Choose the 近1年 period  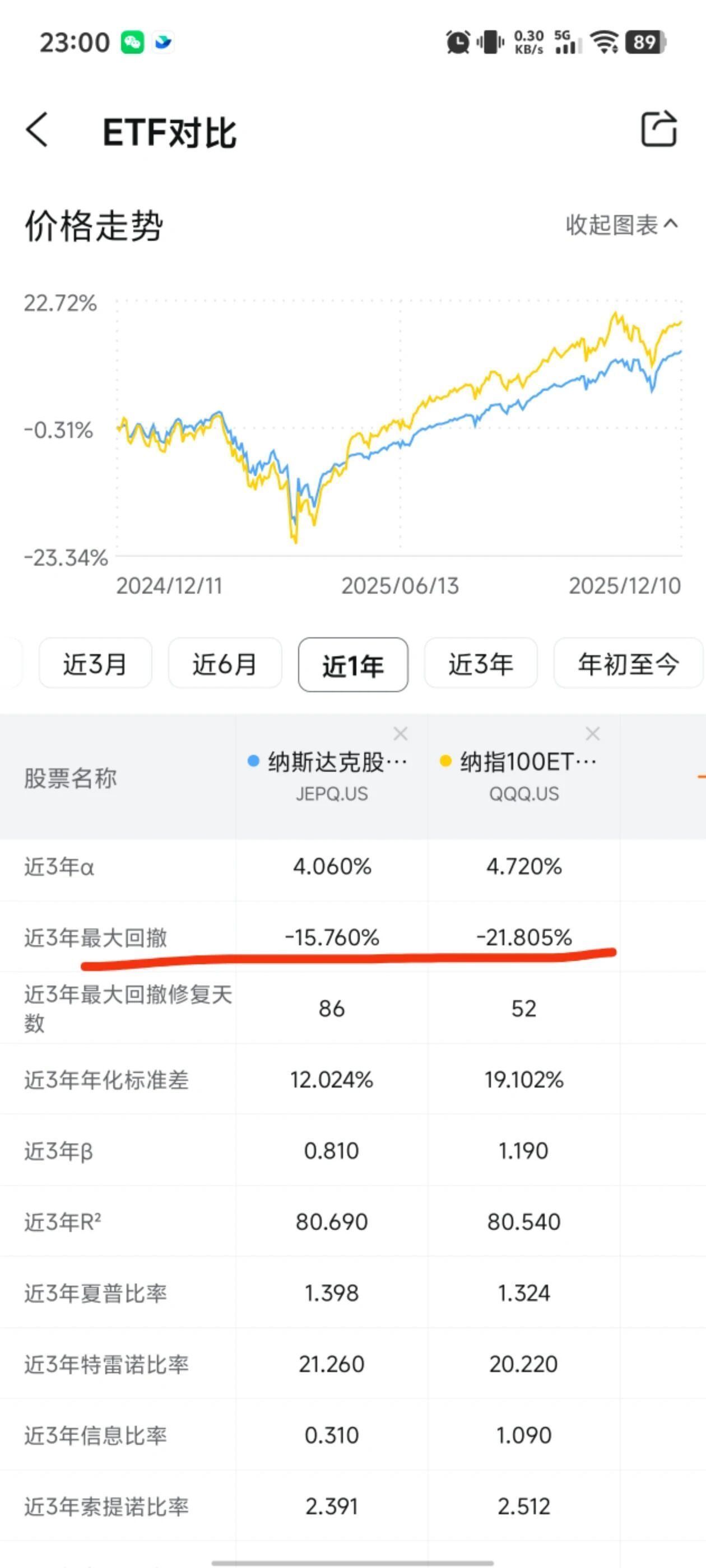[x=352, y=665]
